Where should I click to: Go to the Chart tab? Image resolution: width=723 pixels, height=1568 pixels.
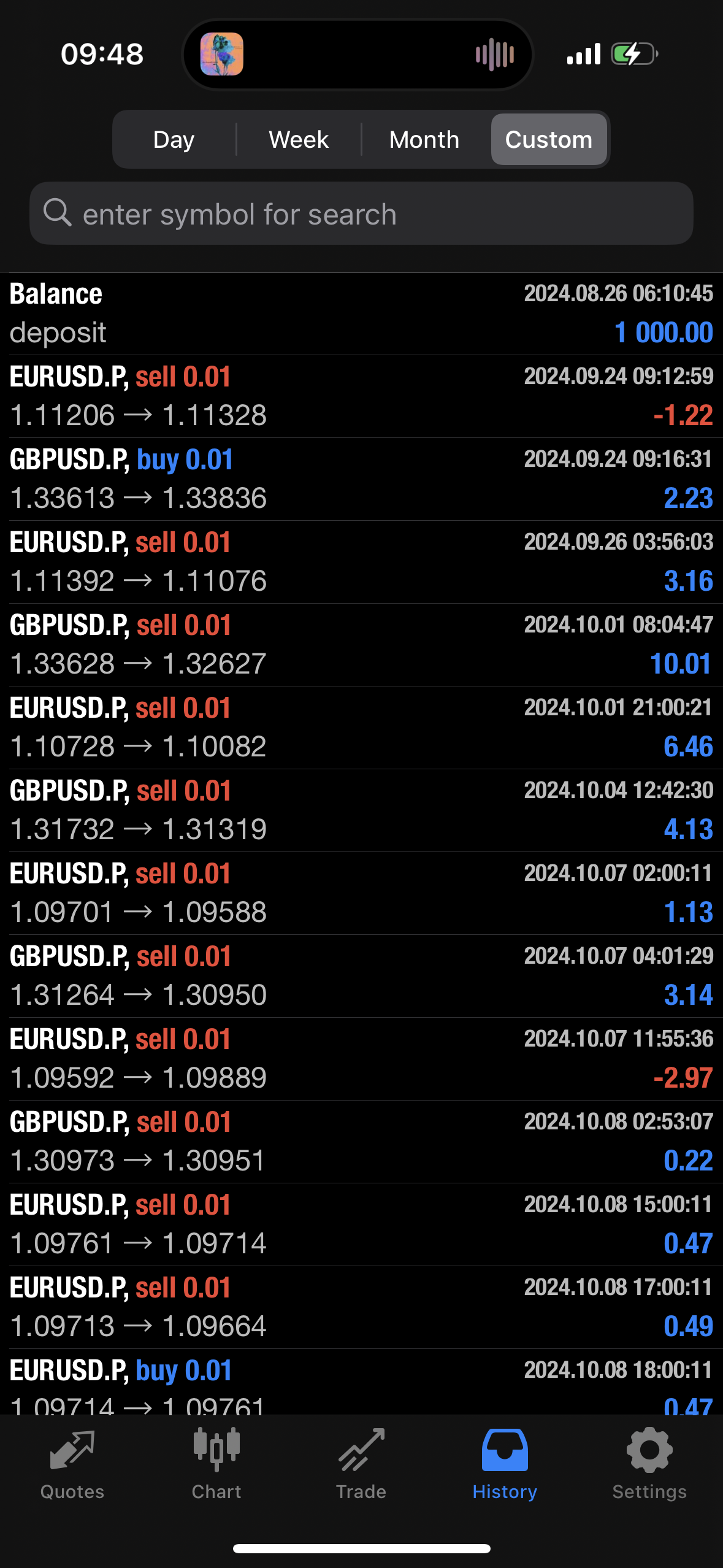coord(216,1464)
